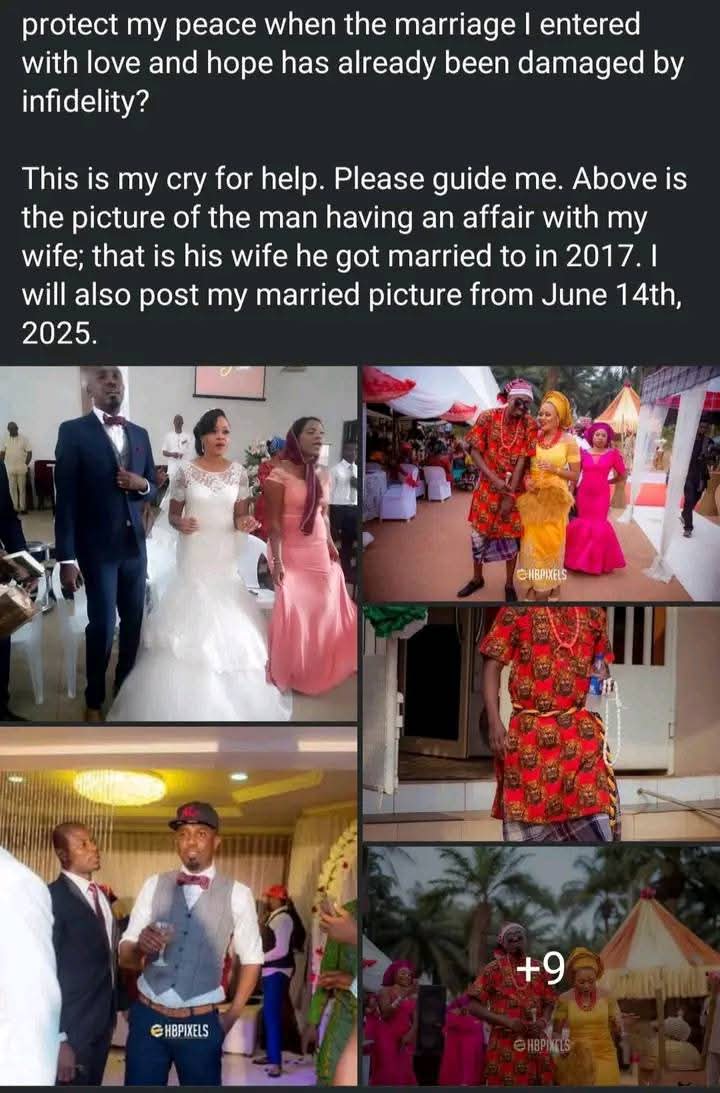View the +9 more photos tile
Screen dimensions: 720x1093
coord(541,965)
